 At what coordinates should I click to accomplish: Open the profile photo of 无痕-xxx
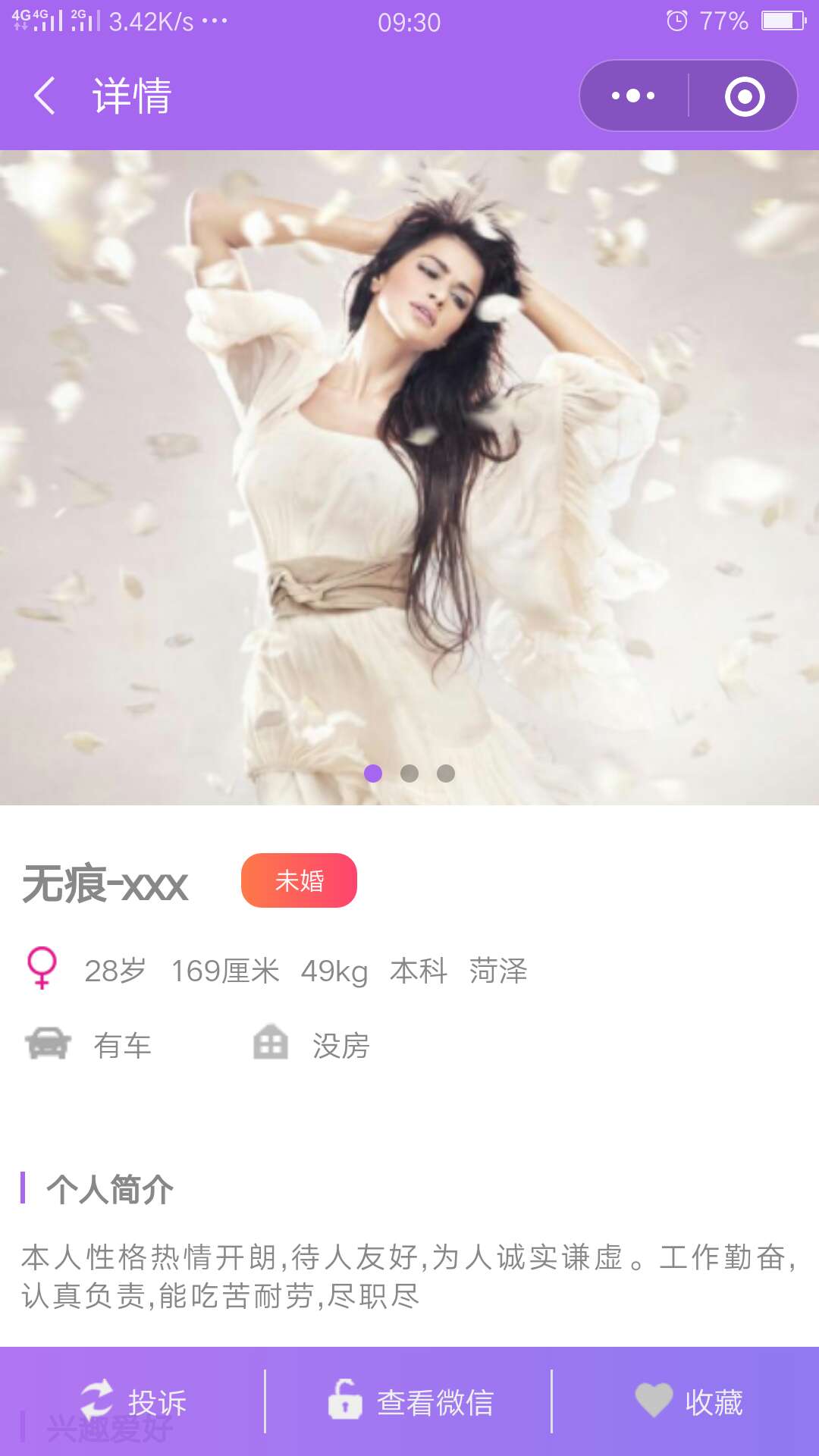409,478
